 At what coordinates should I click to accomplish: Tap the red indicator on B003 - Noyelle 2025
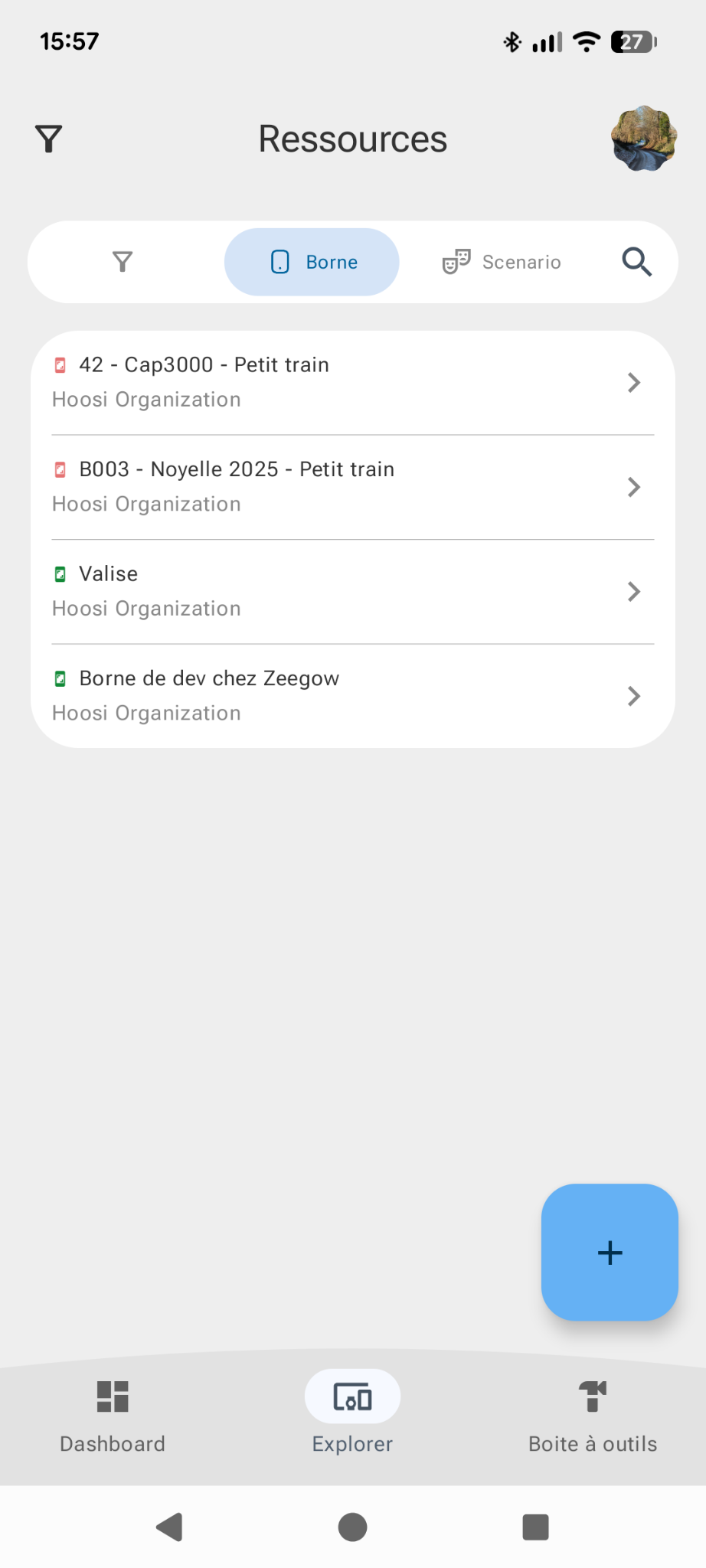[60, 469]
